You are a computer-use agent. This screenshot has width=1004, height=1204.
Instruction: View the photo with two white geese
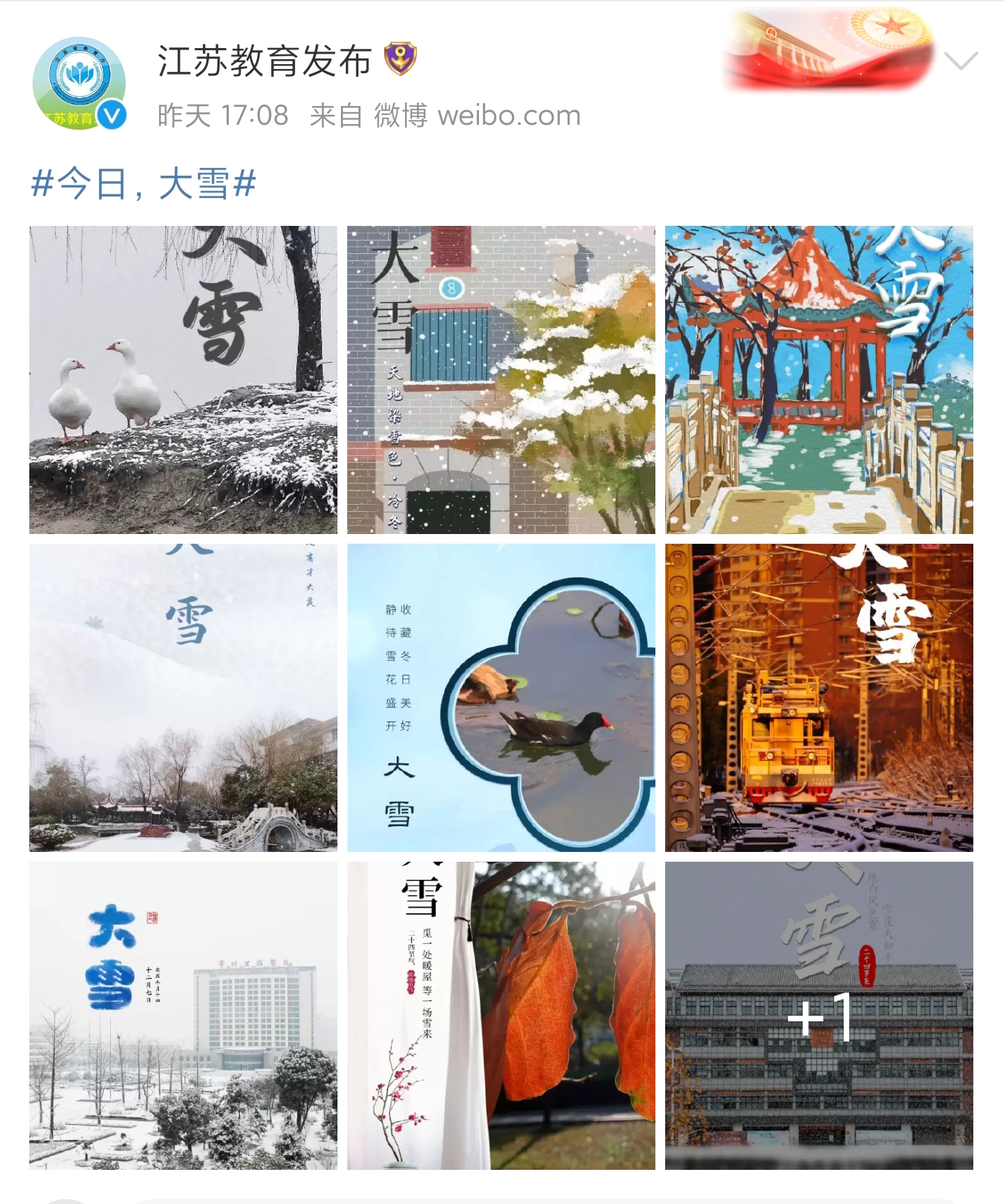click(183, 380)
